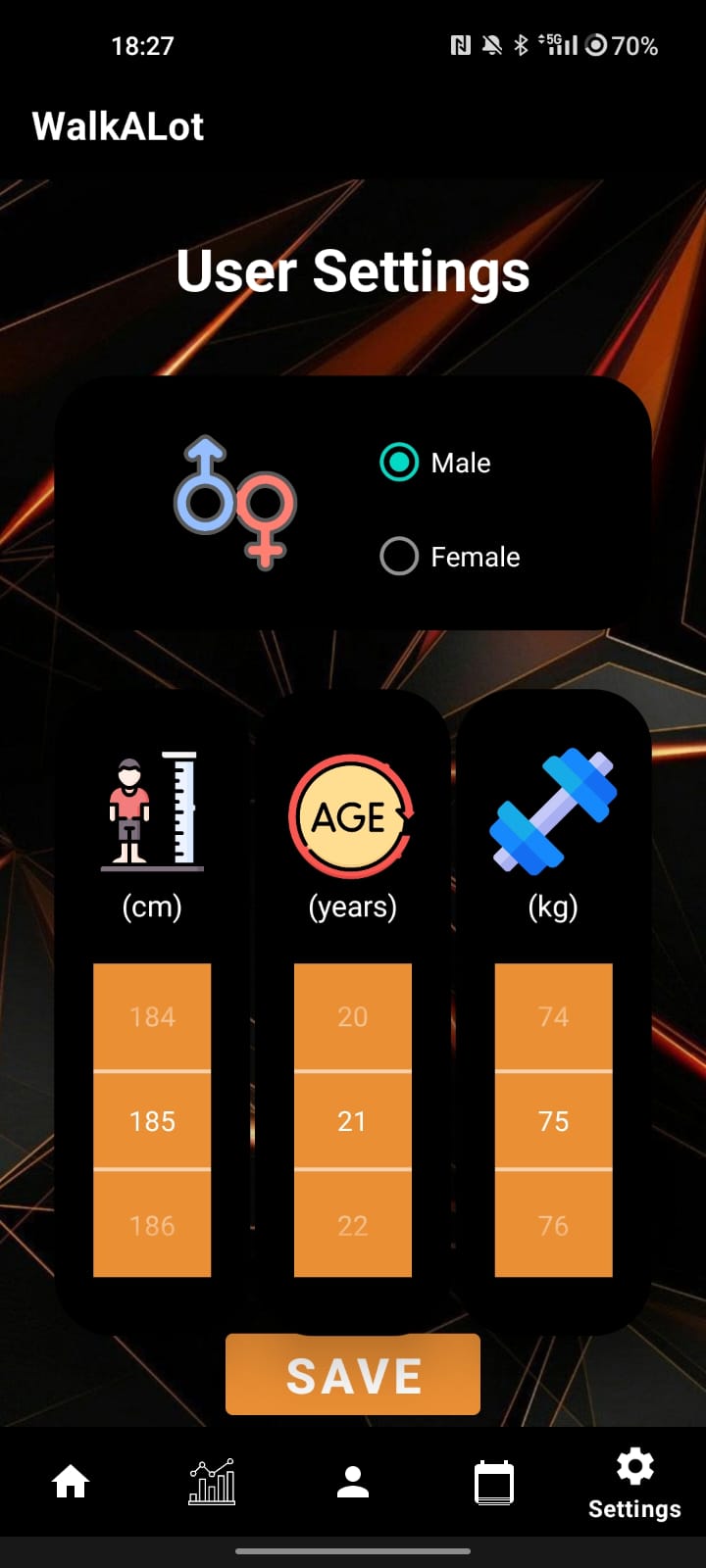This screenshot has height=1568, width=706.
Task: Pick 20 in the age picker
Action: (353, 1016)
